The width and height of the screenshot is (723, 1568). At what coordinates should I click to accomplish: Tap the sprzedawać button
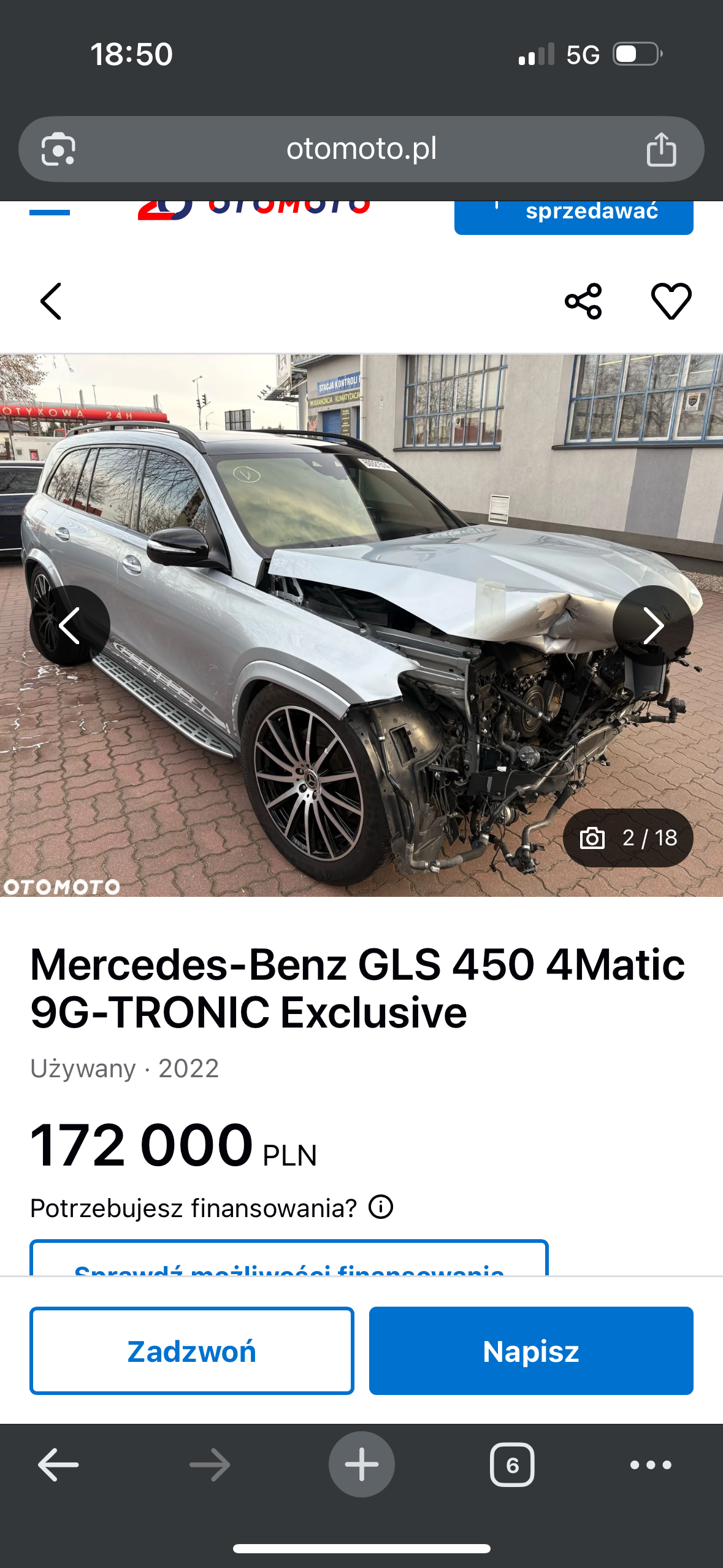click(573, 215)
